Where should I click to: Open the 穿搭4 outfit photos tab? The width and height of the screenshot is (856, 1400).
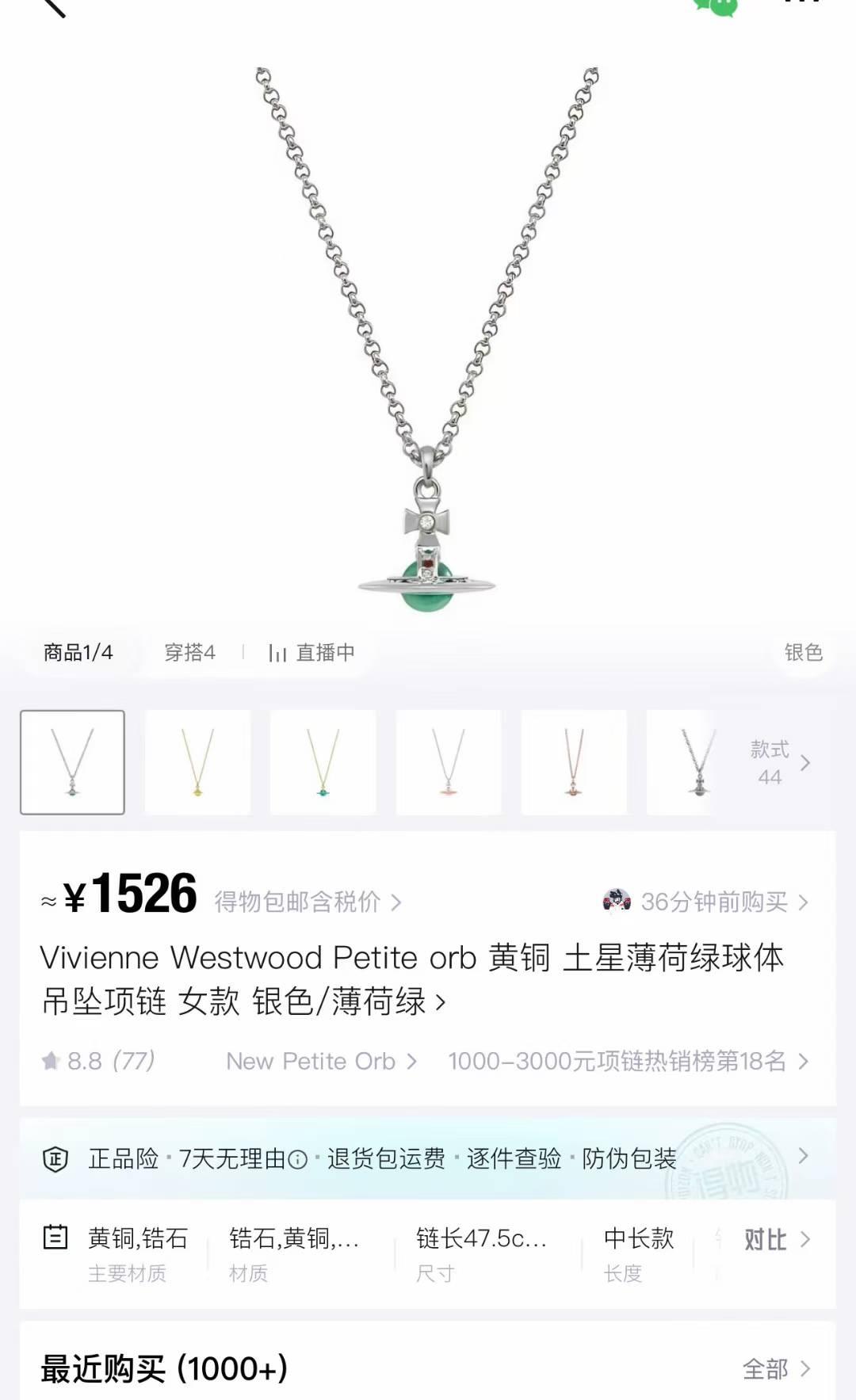(189, 652)
